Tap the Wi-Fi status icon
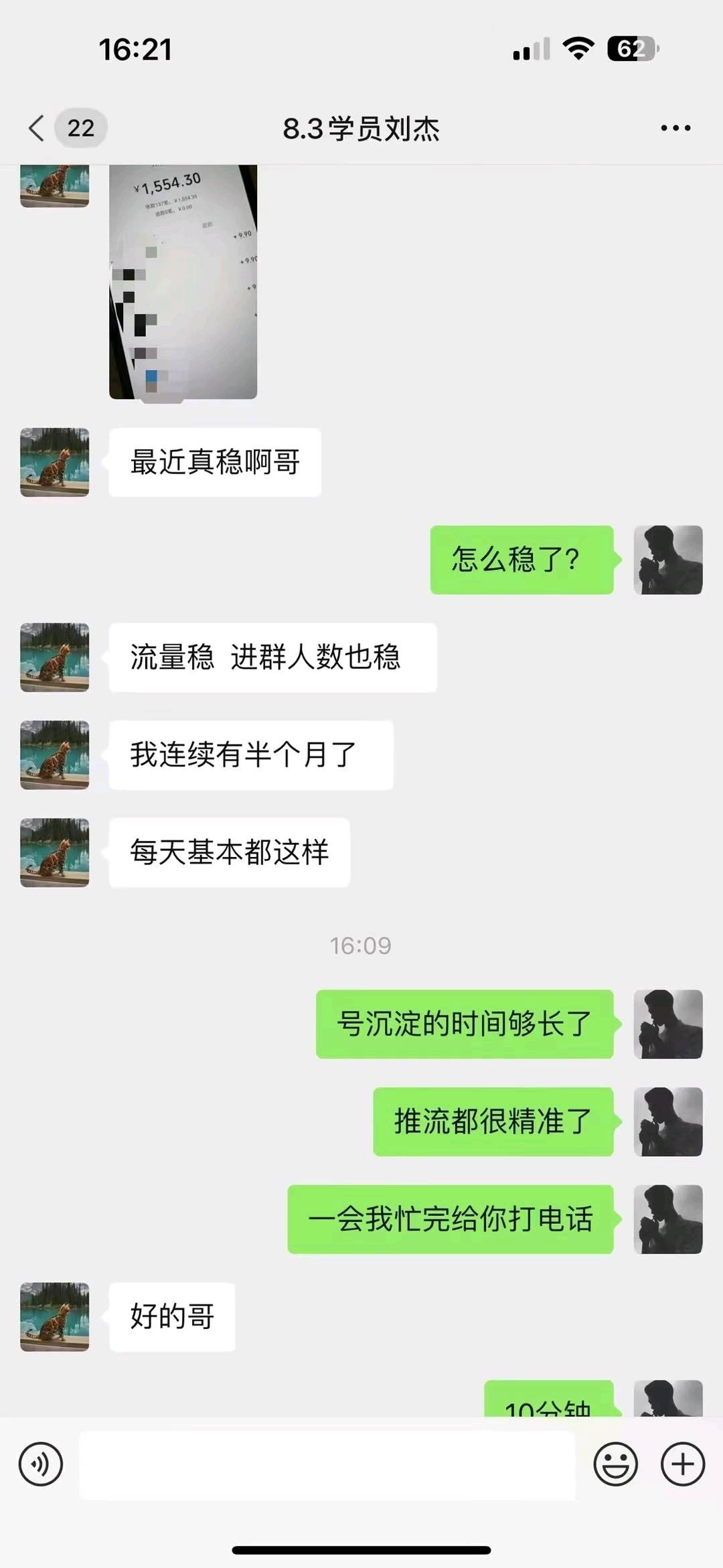The width and height of the screenshot is (723, 1568). point(577,47)
